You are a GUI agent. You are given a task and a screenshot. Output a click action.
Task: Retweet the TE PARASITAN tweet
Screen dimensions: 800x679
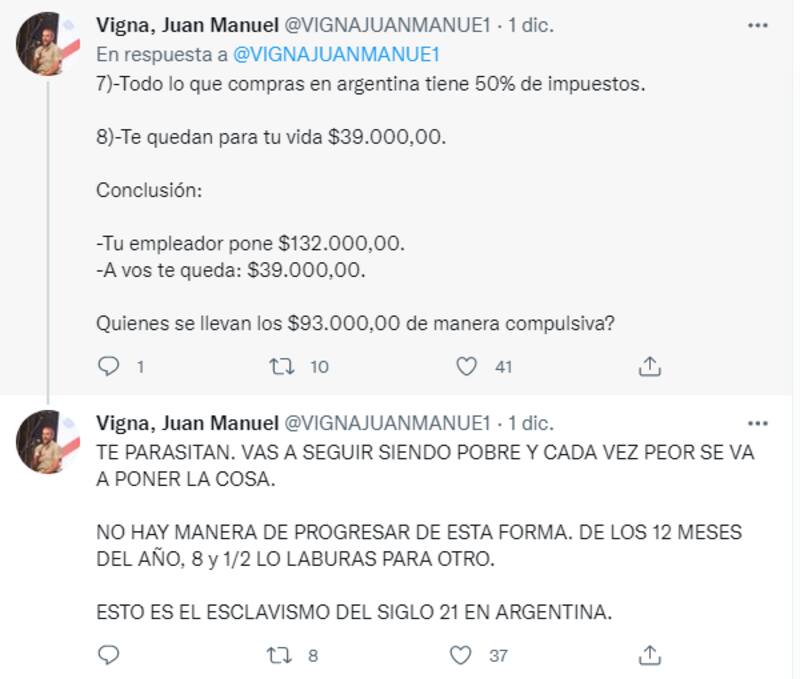281,656
